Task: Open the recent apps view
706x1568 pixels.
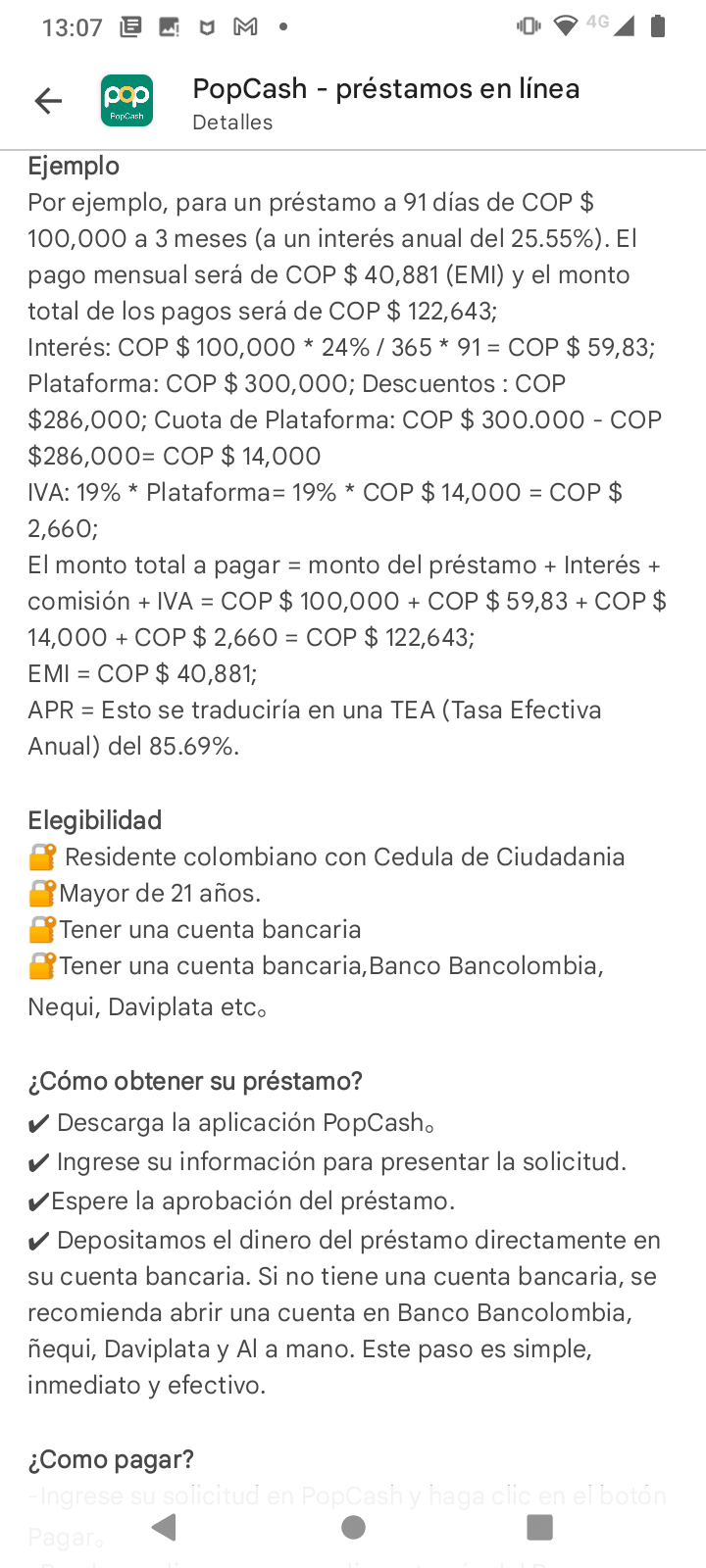Action: tap(540, 1527)
